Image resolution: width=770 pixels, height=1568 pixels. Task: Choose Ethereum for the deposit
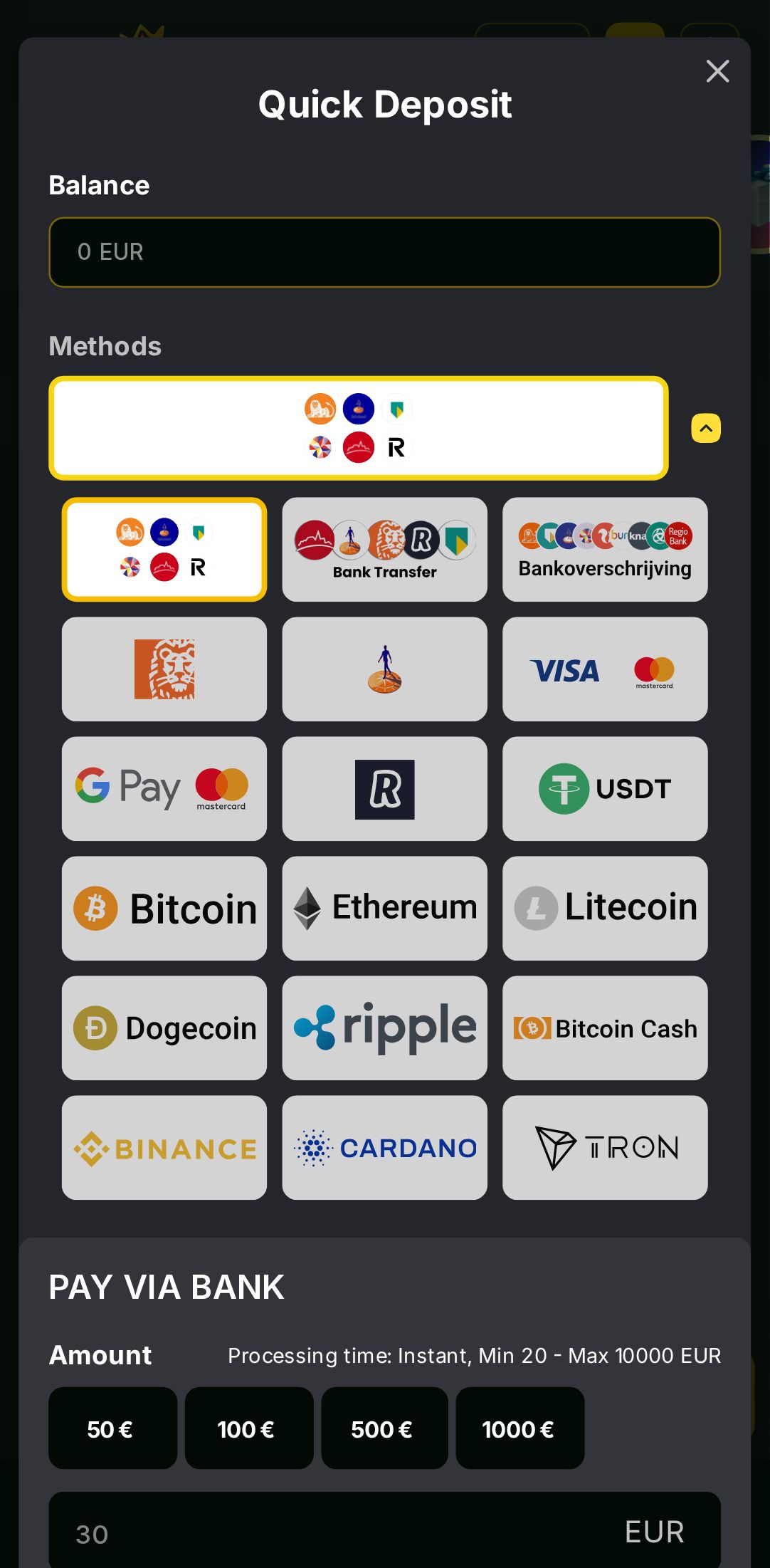tap(384, 908)
